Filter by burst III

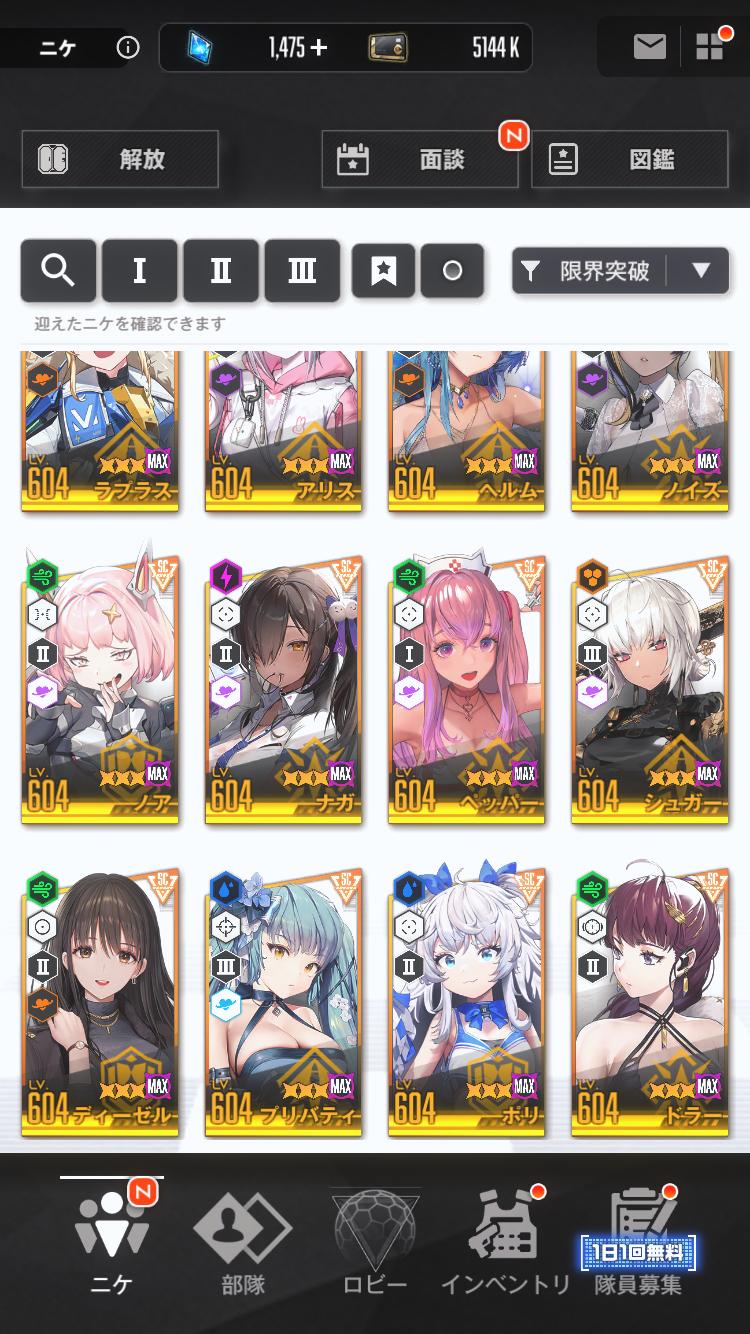(x=302, y=270)
